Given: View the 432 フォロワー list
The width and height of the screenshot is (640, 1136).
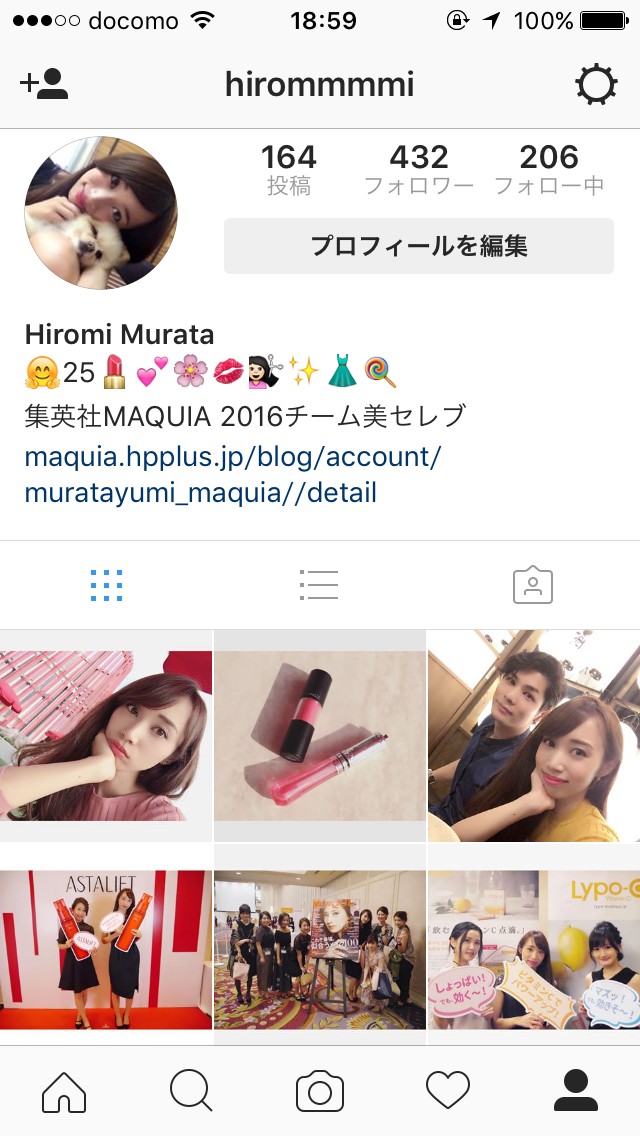Looking at the screenshot, I should (x=419, y=169).
